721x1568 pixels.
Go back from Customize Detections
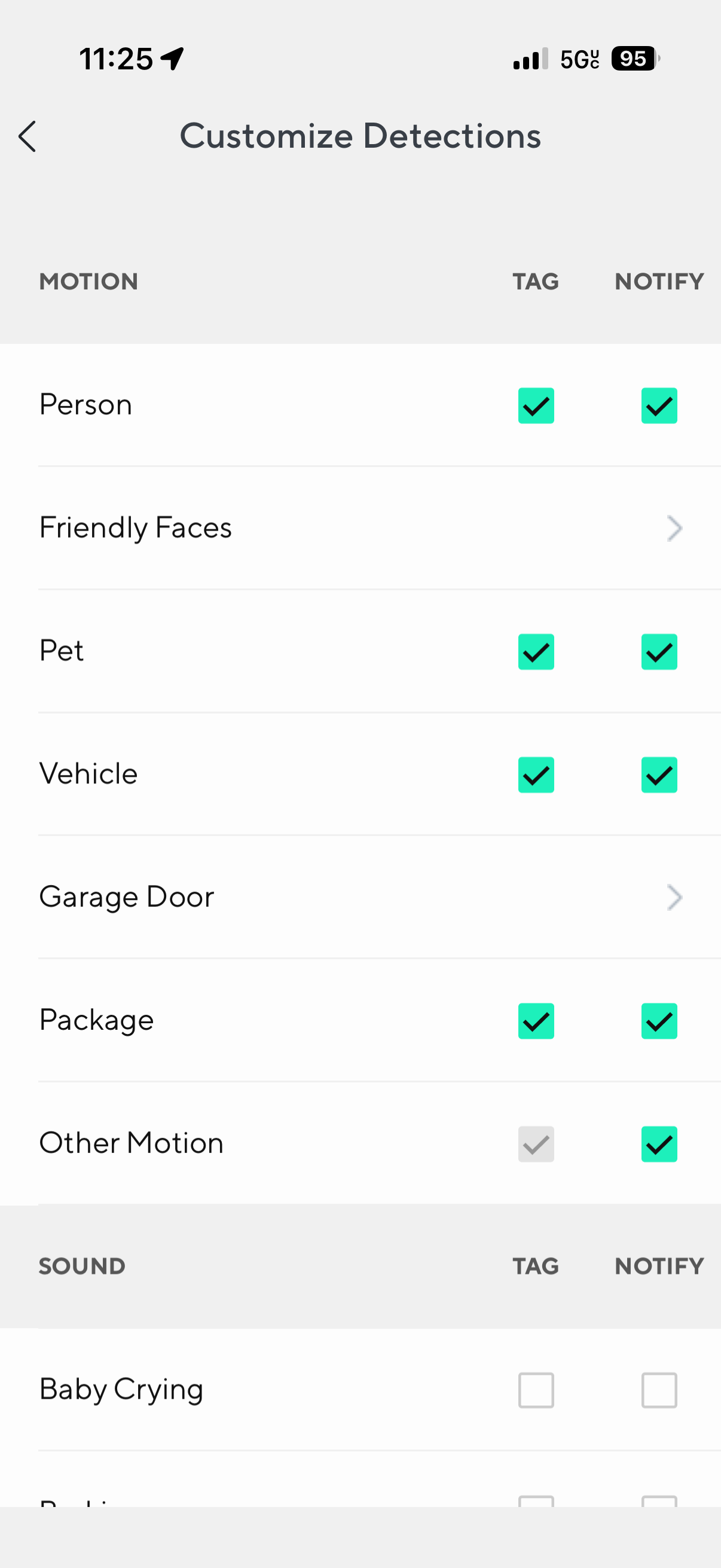coord(28,136)
